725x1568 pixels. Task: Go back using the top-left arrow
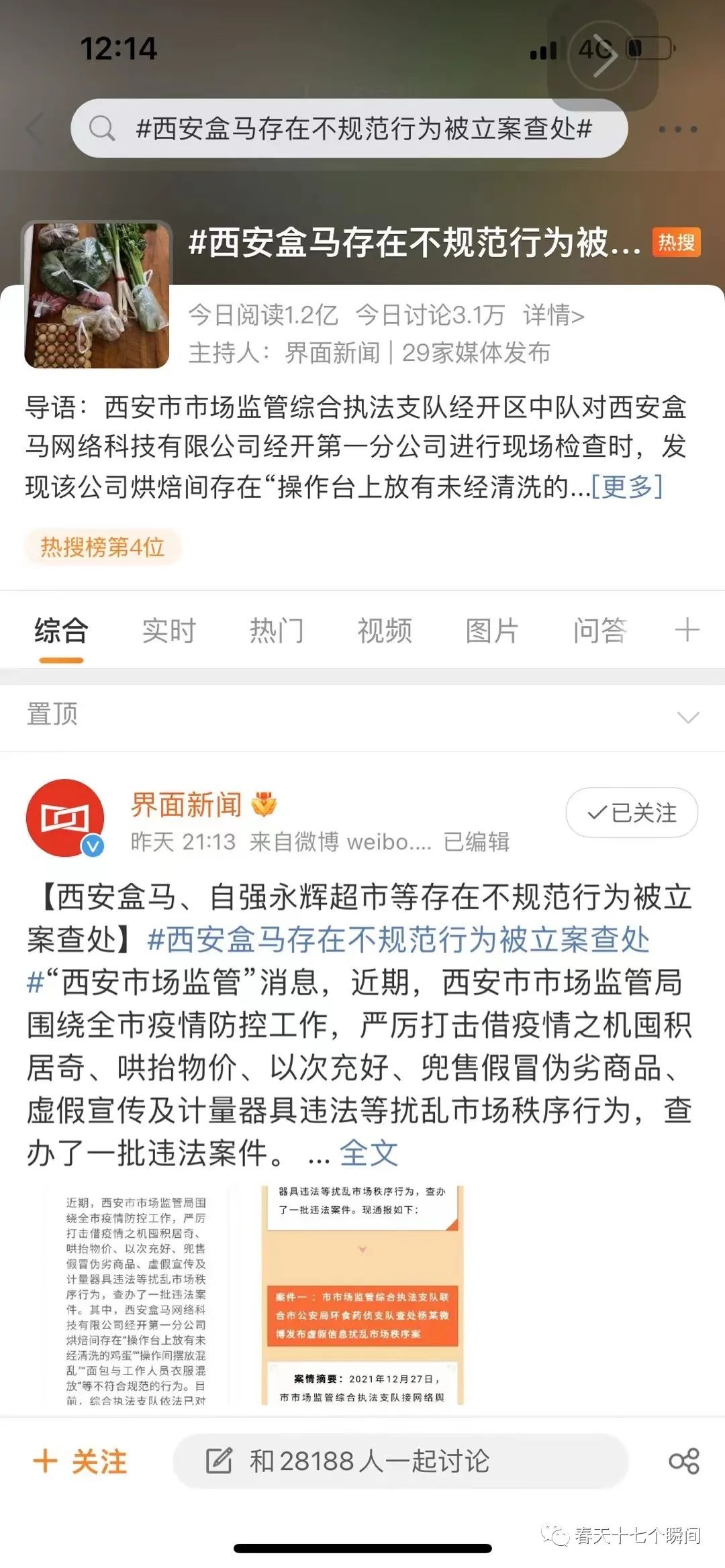click(x=35, y=128)
